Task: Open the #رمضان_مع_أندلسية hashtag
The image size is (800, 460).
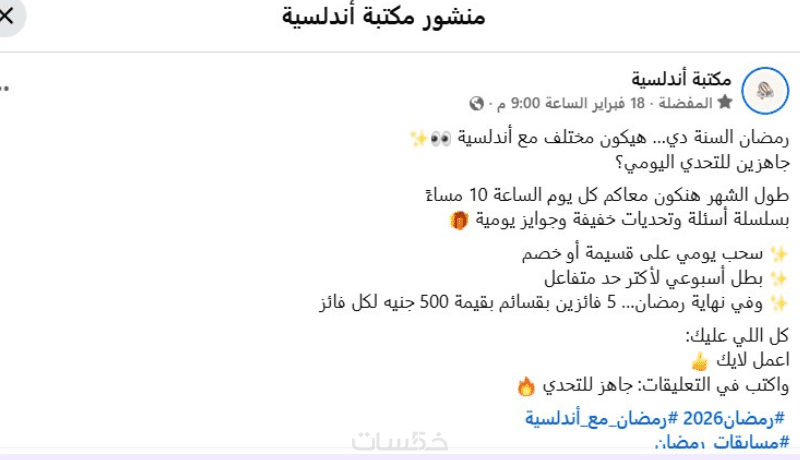Action: click(603, 418)
